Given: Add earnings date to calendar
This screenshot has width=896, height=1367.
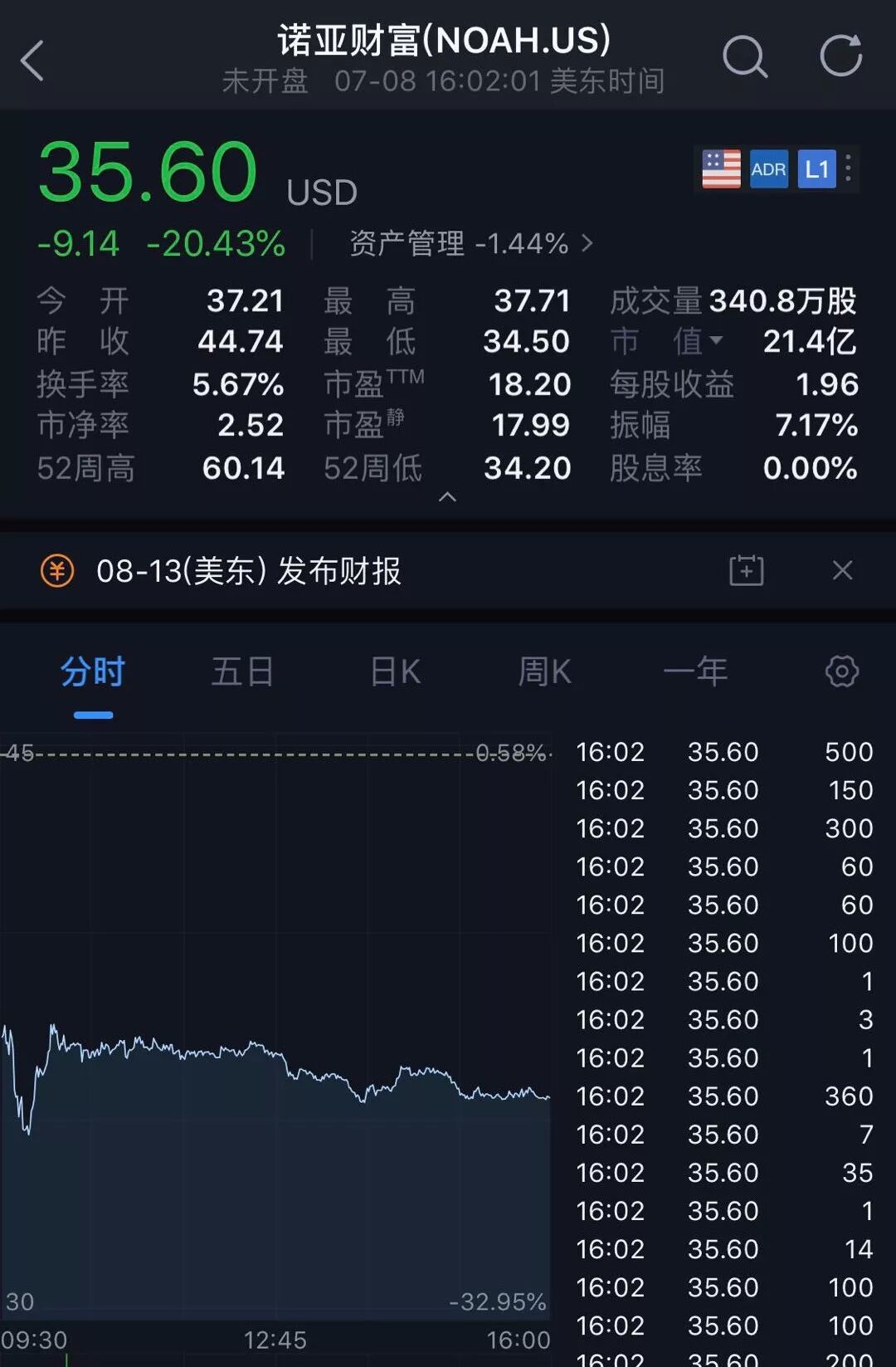Looking at the screenshot, I should click(x=746, y=571).
